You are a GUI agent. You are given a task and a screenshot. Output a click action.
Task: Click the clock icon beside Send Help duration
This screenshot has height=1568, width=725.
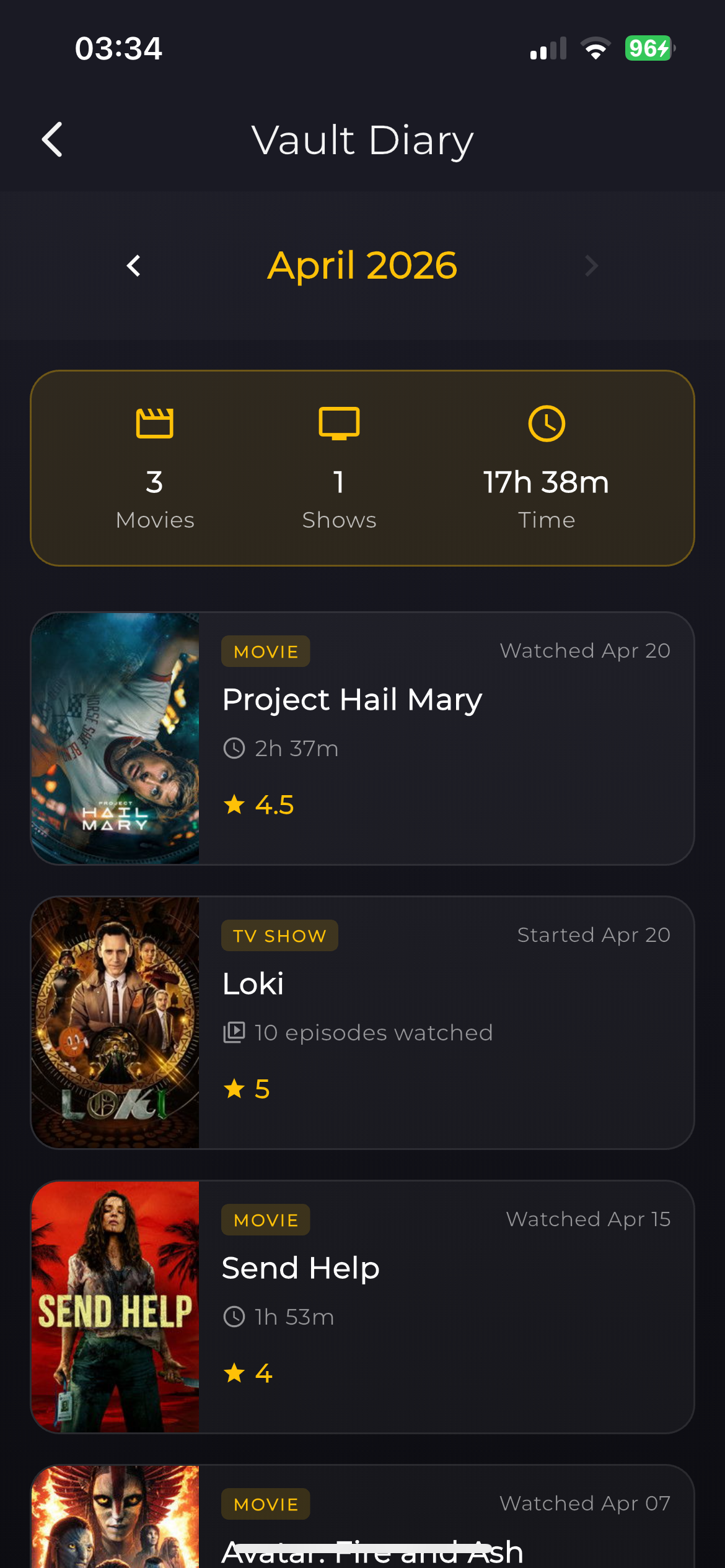click(x=234, y=1317)
